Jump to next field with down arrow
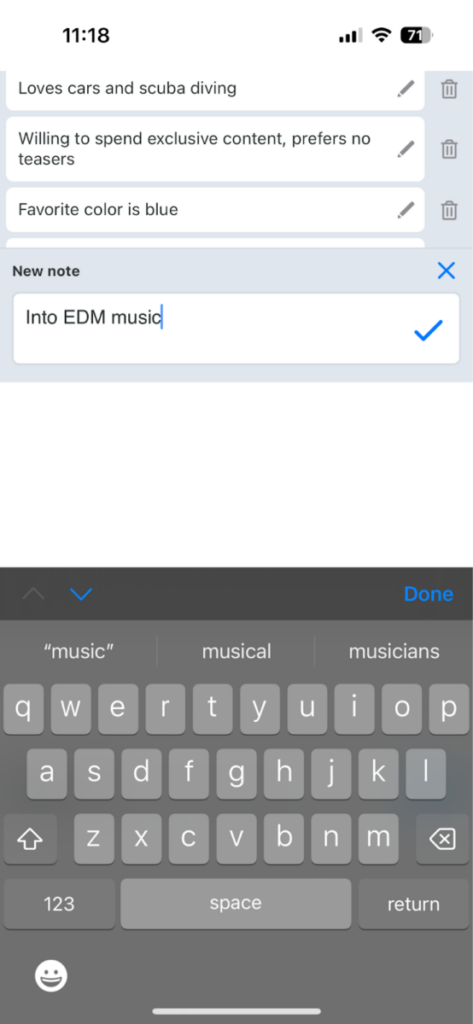The width and height of the screenshot is (473, 1024). (x=81, y=594)
